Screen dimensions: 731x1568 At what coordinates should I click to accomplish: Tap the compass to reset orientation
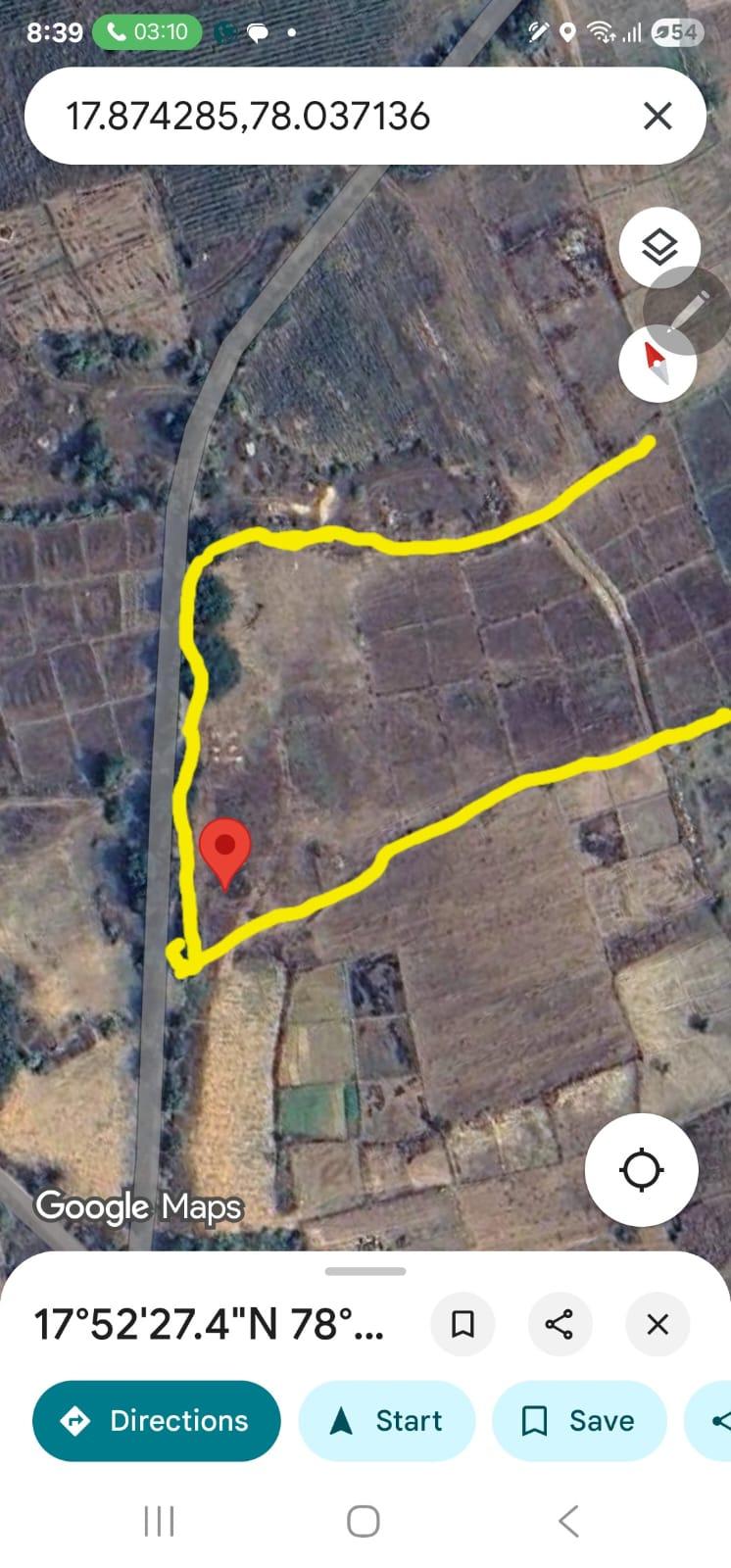pos(658,364)
